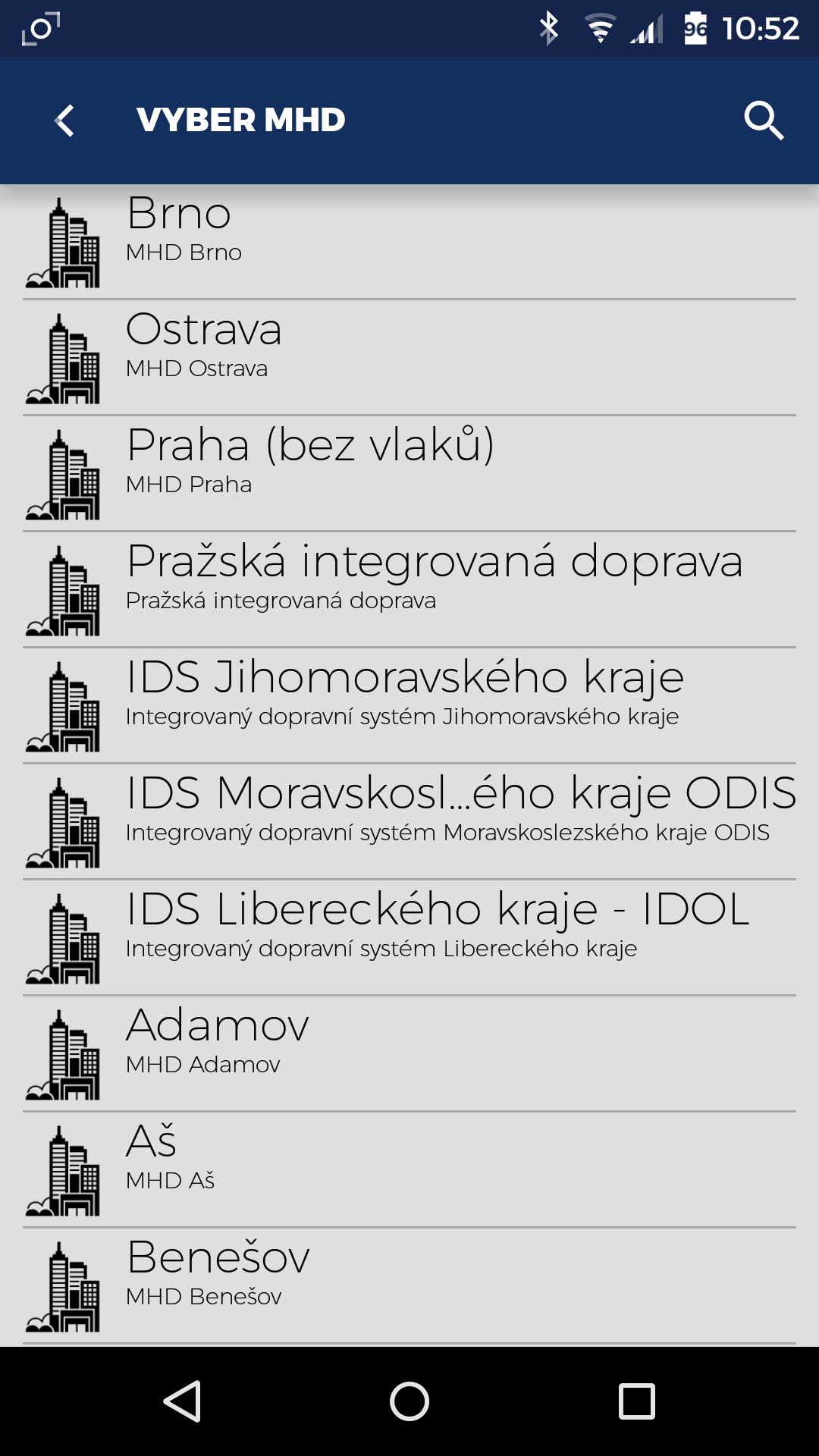Open recent apps from navigation bar
The height and width of the screenshot is (1456, 819).
[x=637, y=1401]
